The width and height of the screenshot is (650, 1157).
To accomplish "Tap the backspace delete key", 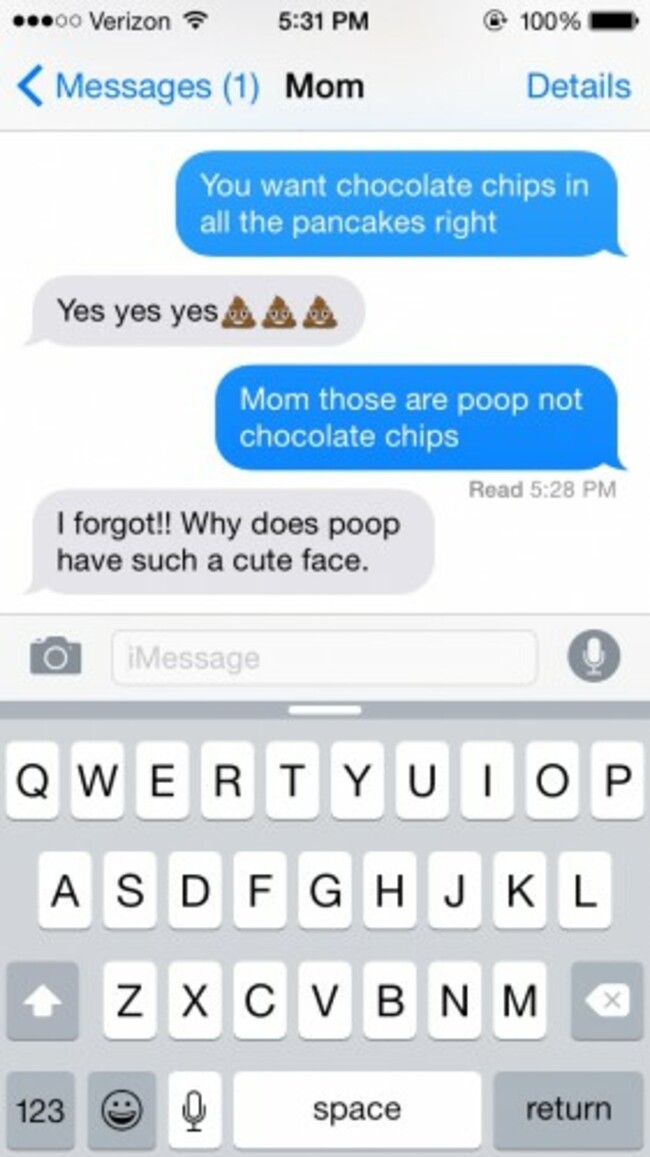I will tap(607, 1000).
